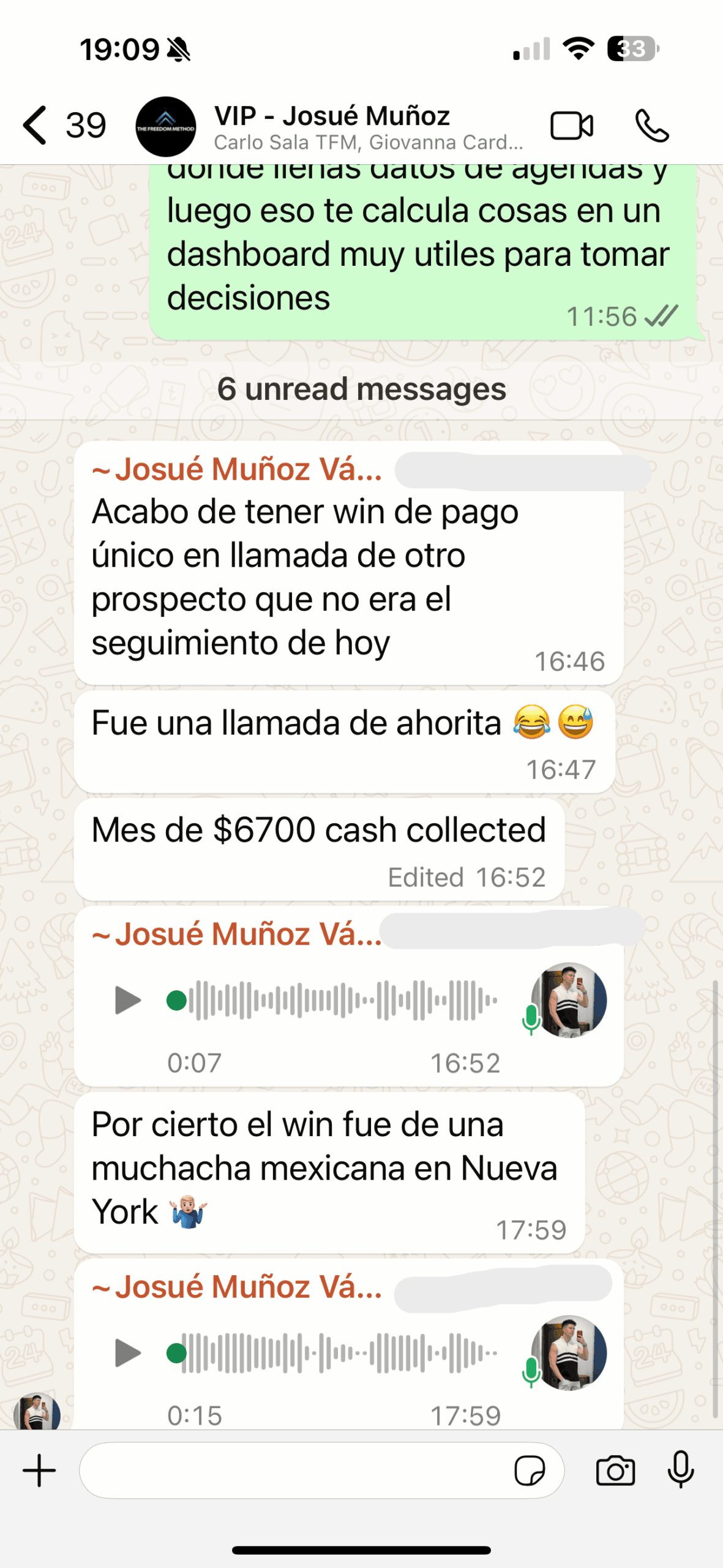Open the sticker picker
Viewport: 723px width, 1568px height.
coord(530,1470)
